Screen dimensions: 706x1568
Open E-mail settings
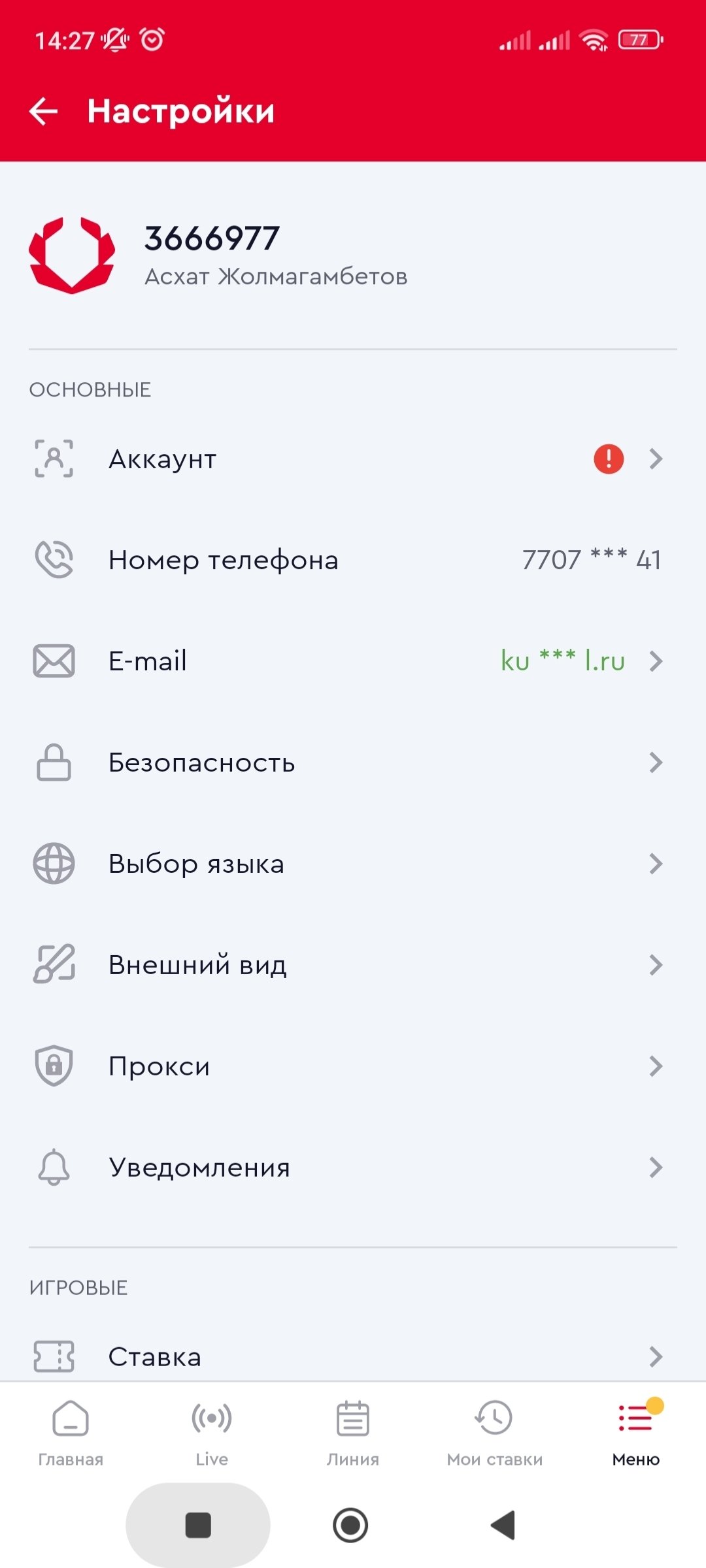tap(353, 661)
